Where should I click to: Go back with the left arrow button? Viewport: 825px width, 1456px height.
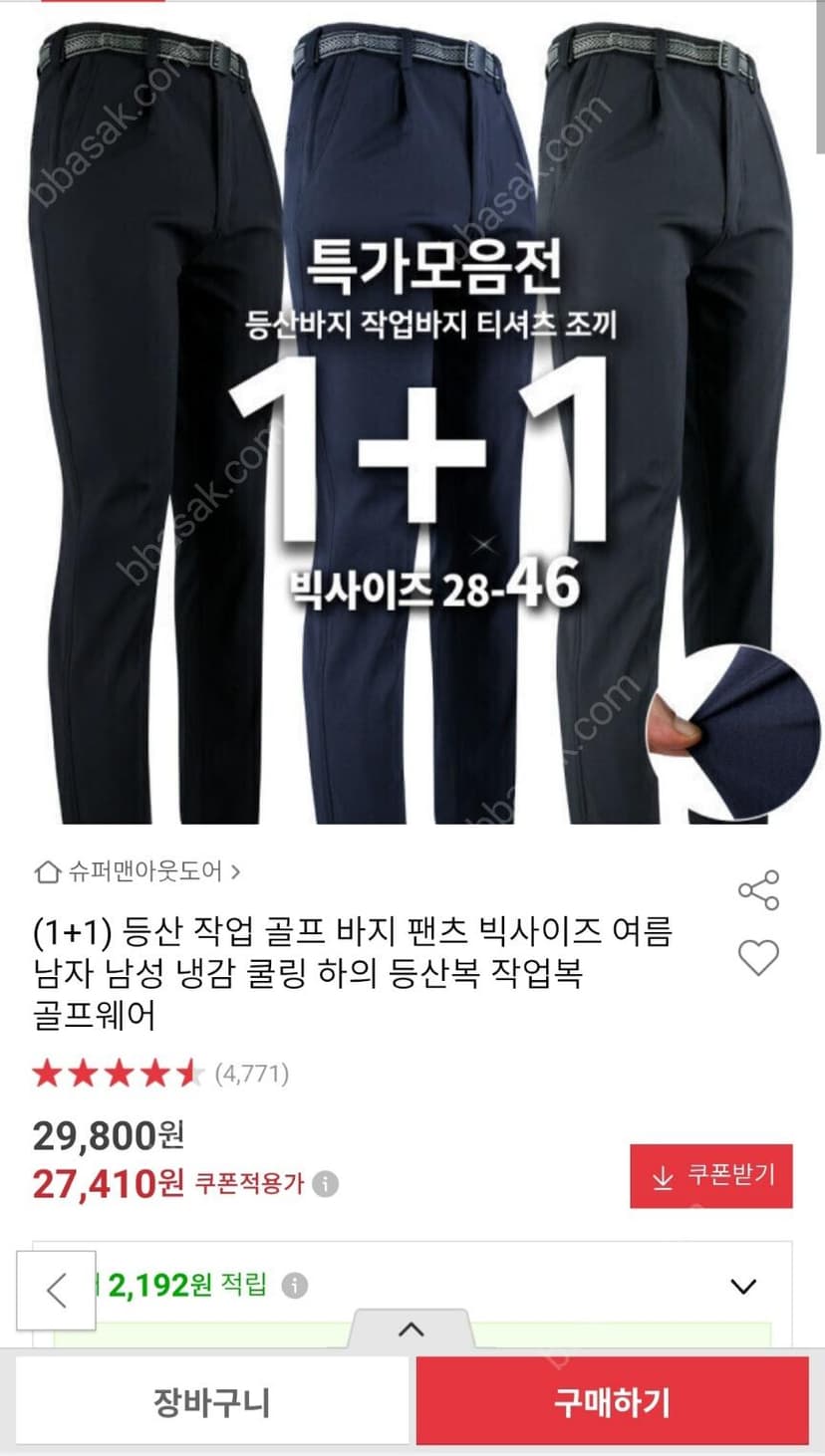pyautogui.click(x=57, y=1291)
